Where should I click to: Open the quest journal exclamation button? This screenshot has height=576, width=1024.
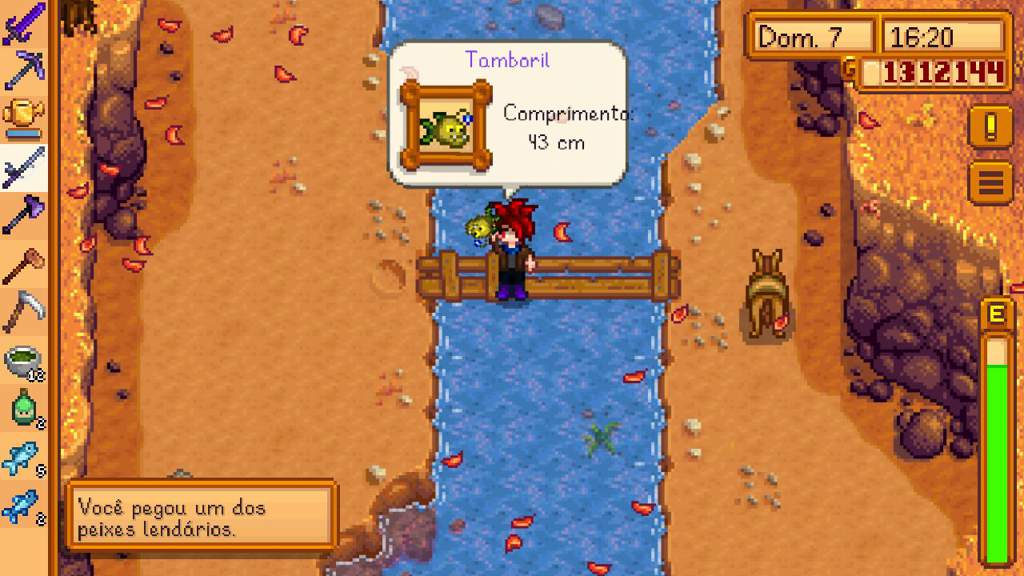[990, 127]
